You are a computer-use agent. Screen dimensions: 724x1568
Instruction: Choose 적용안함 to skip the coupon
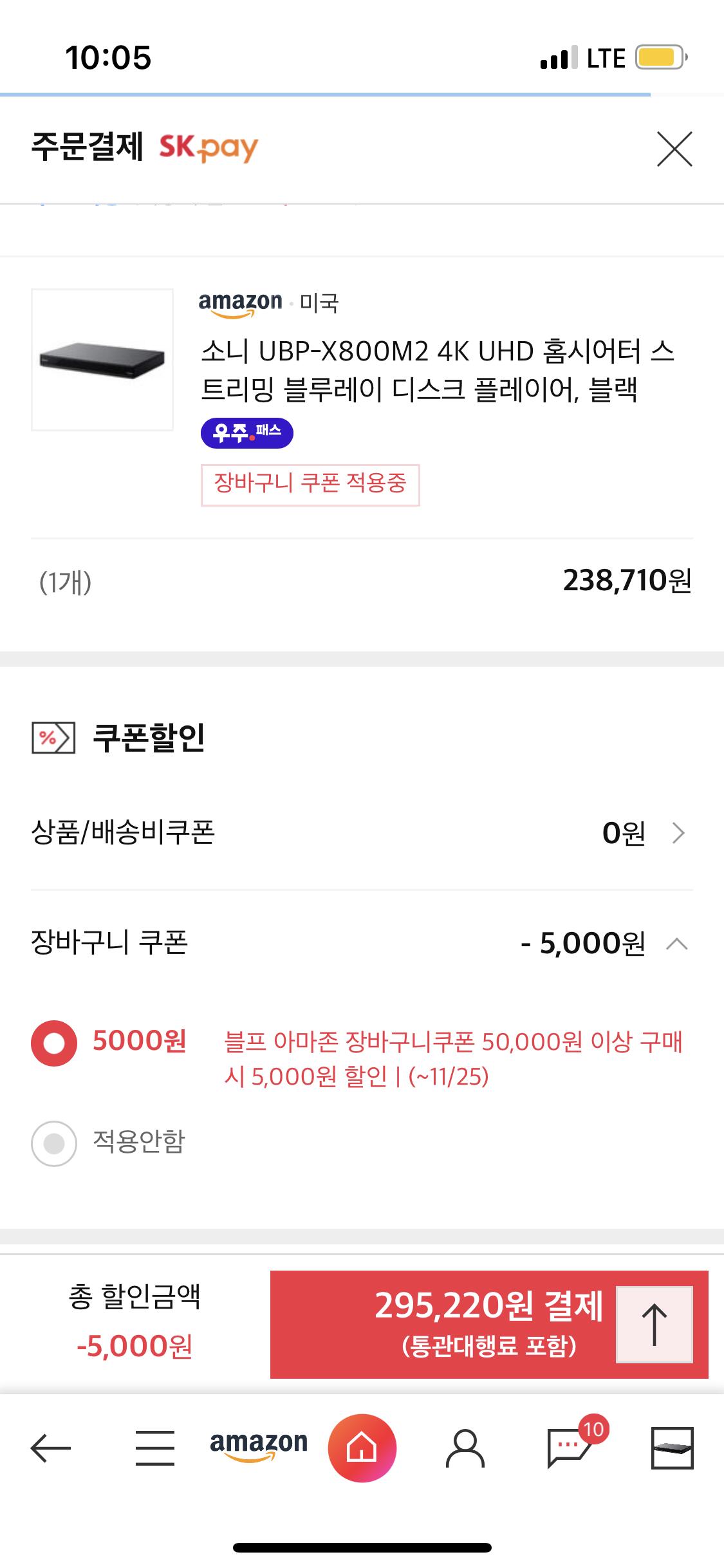point(54,1143)
